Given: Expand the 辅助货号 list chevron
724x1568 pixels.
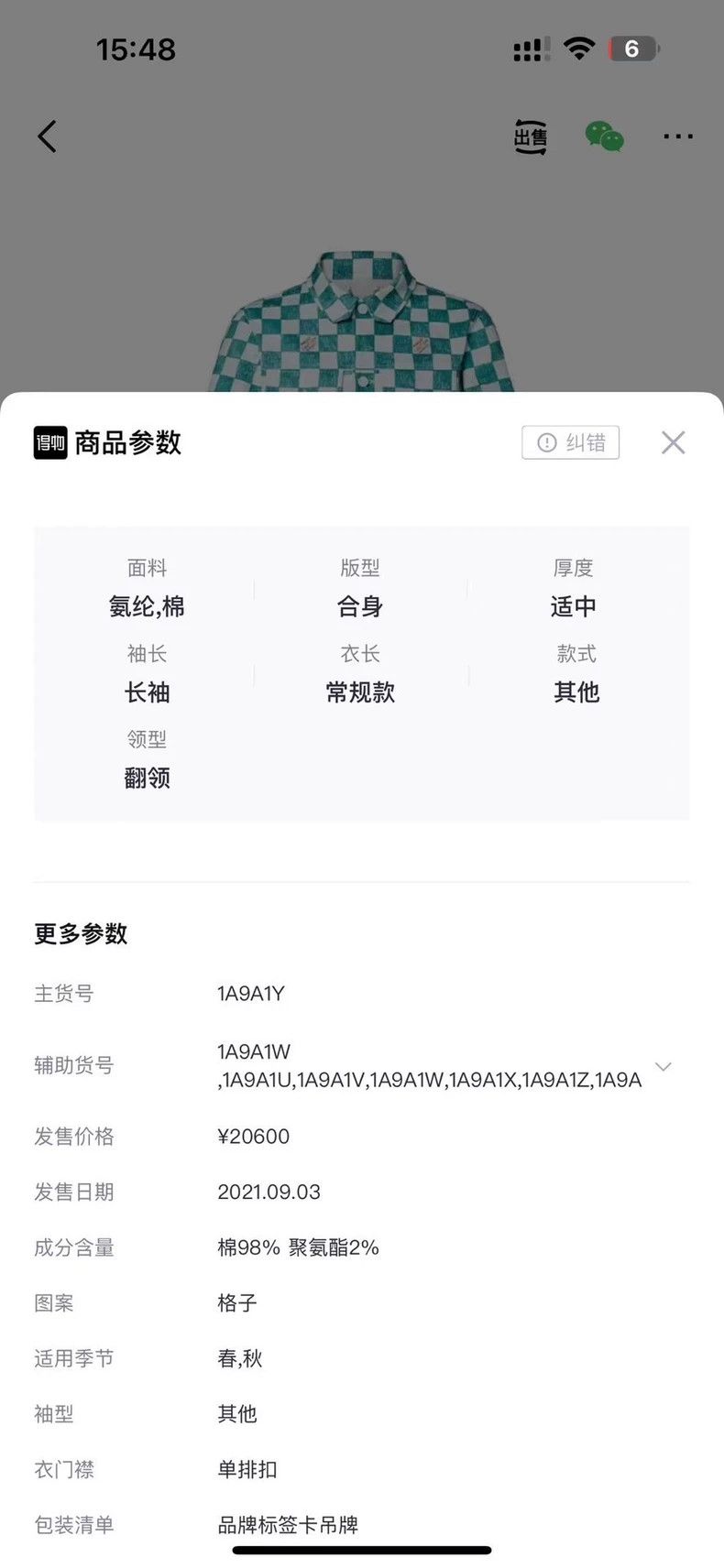Looking at the screenshot, I should pos(664,1066).
